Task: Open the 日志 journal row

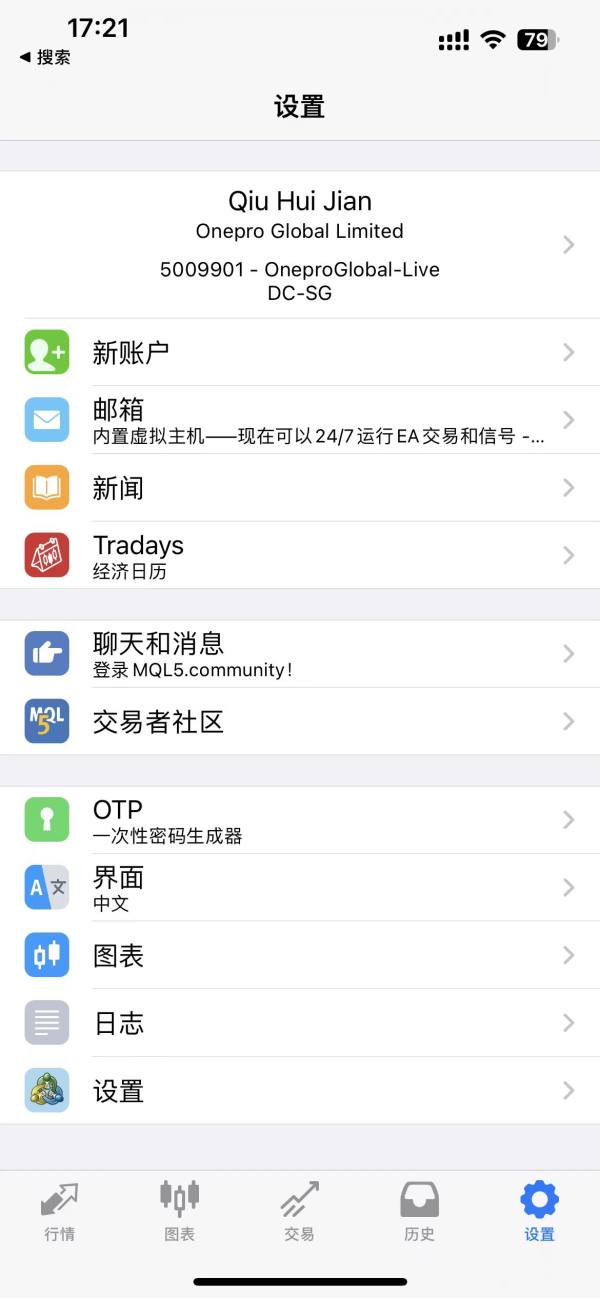Action: click(300, 1023)
